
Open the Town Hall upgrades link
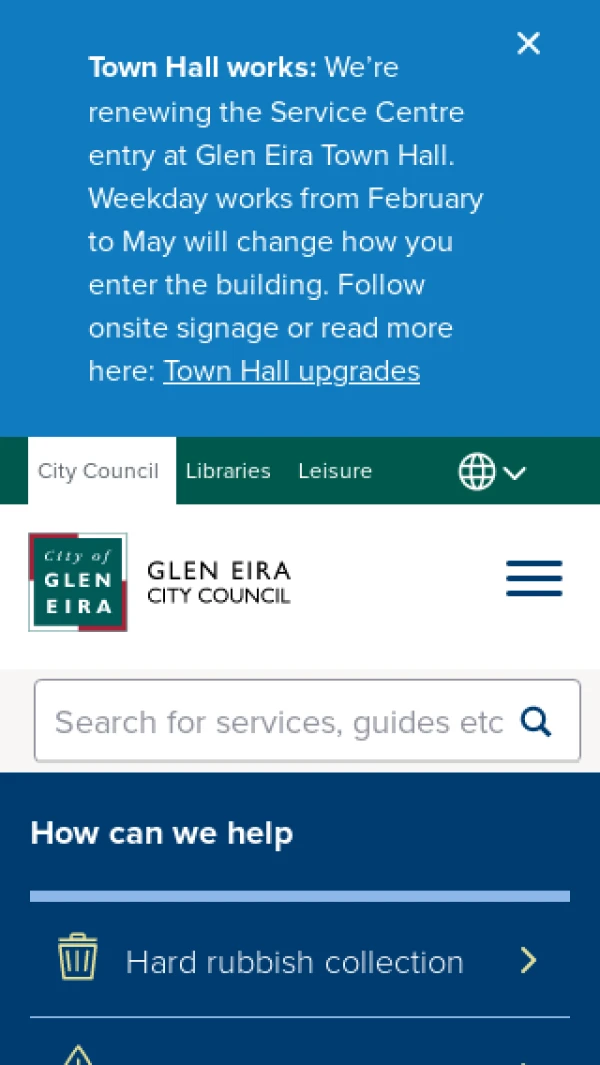(x=291, y=371)
